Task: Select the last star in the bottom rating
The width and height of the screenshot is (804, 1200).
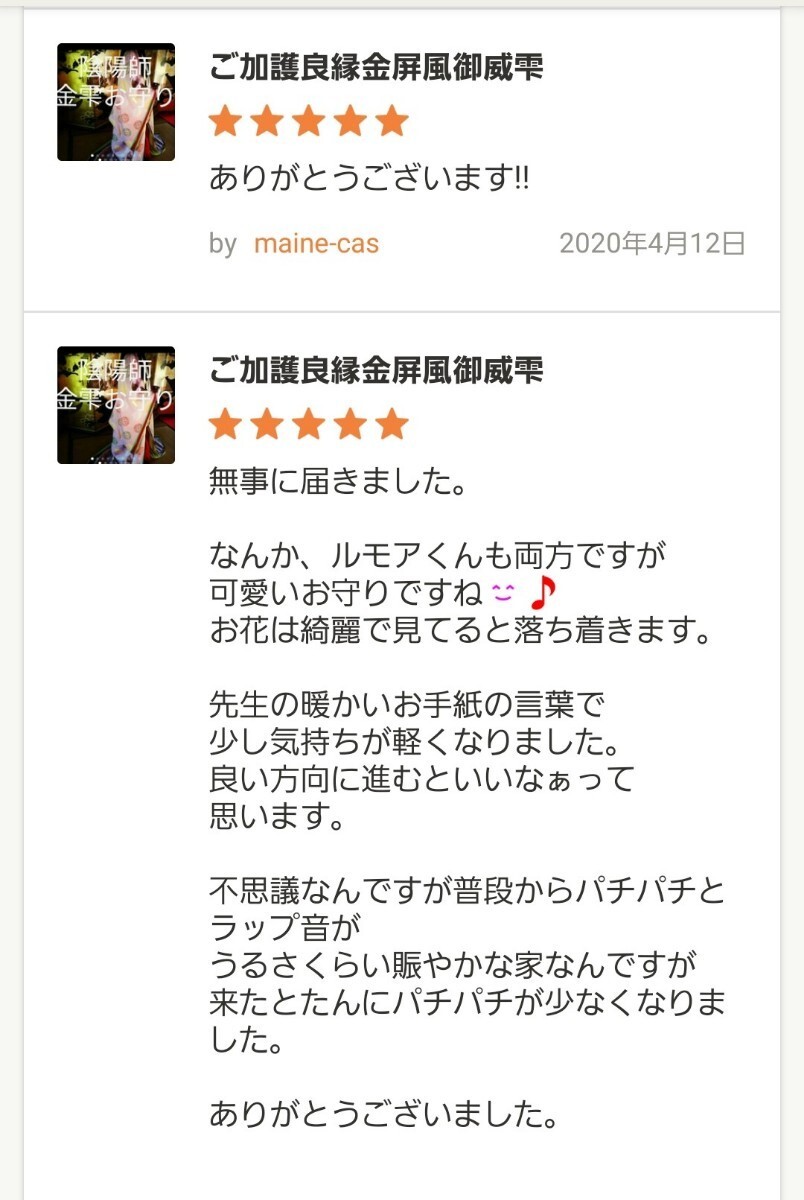Action: [x=390, y=424]
